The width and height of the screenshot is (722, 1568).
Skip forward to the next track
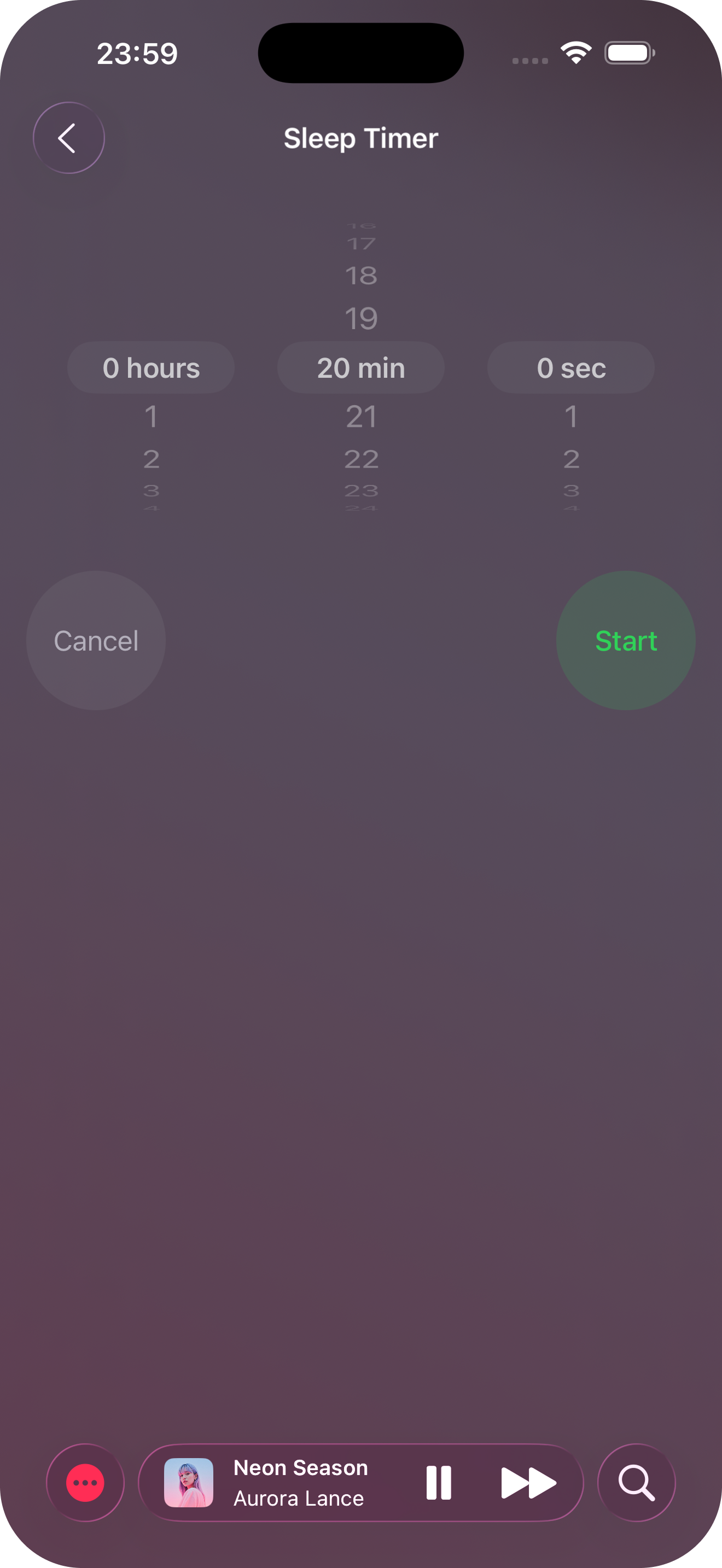coord(528,1483)
